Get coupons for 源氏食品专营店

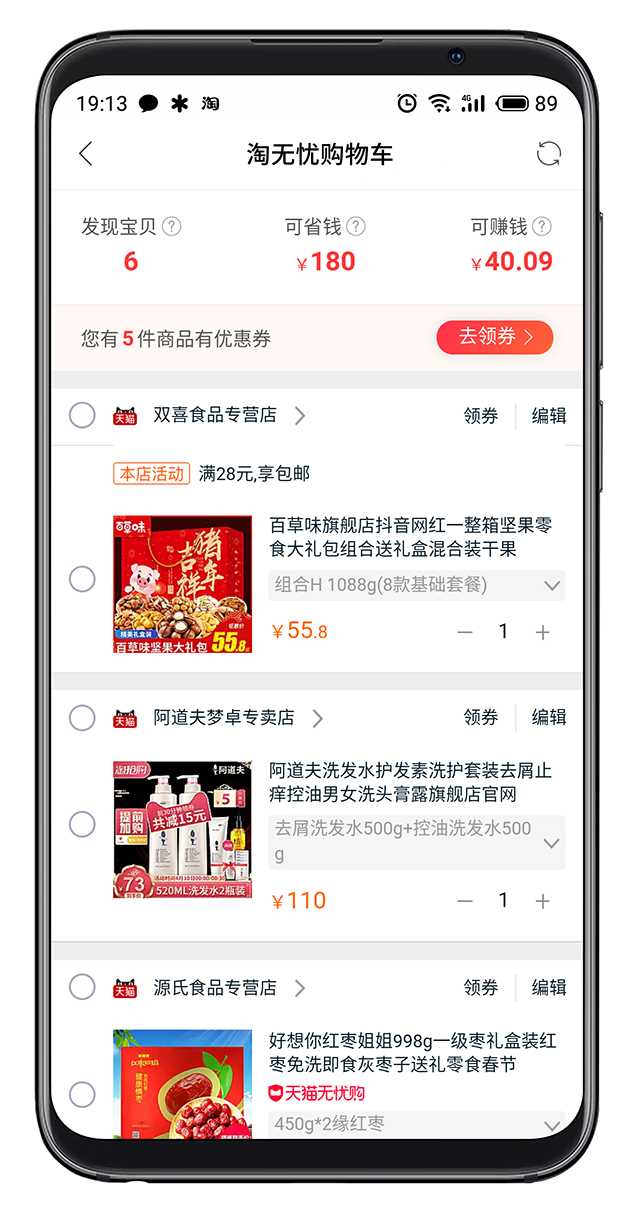481,988
